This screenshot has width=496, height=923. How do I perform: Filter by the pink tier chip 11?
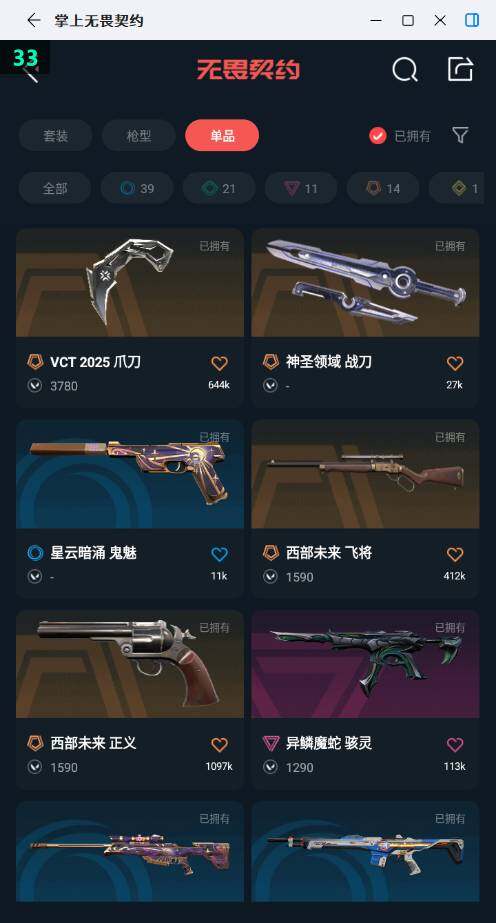point(301,188)
